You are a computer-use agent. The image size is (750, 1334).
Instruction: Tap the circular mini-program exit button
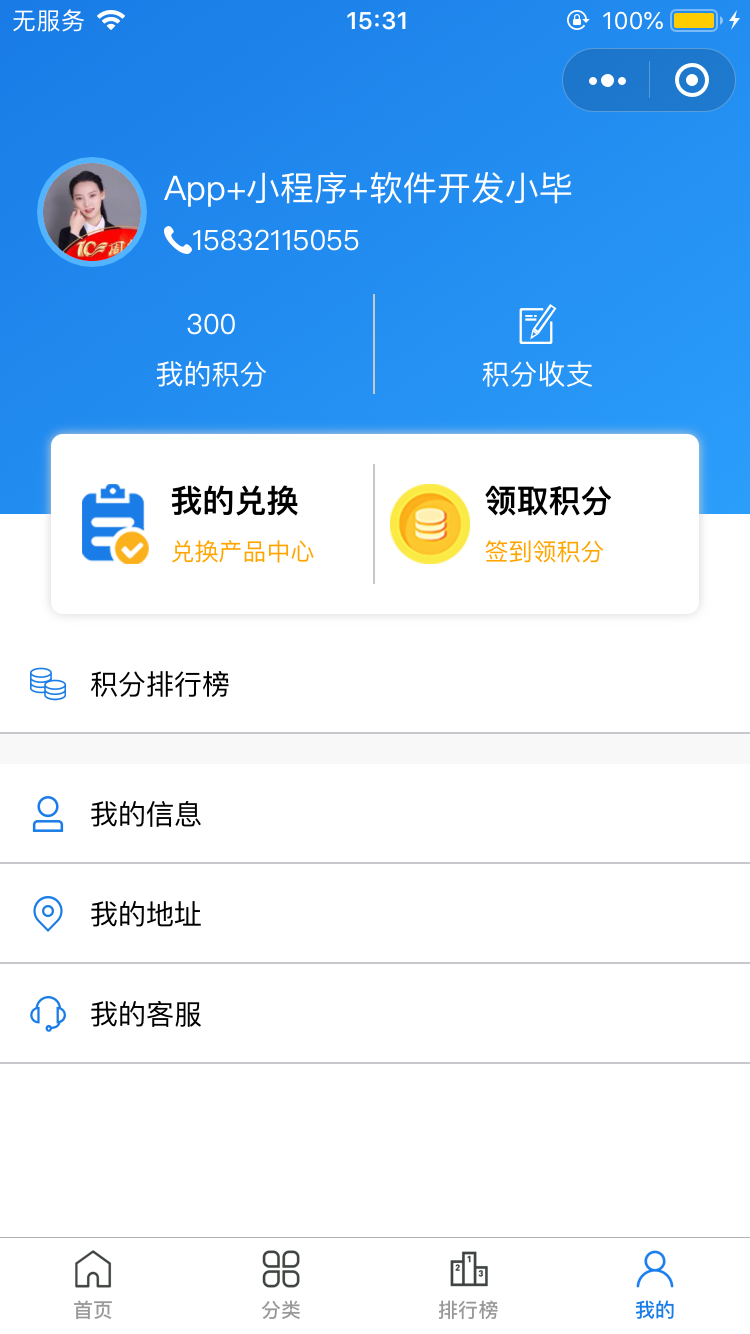click(691, 80)
